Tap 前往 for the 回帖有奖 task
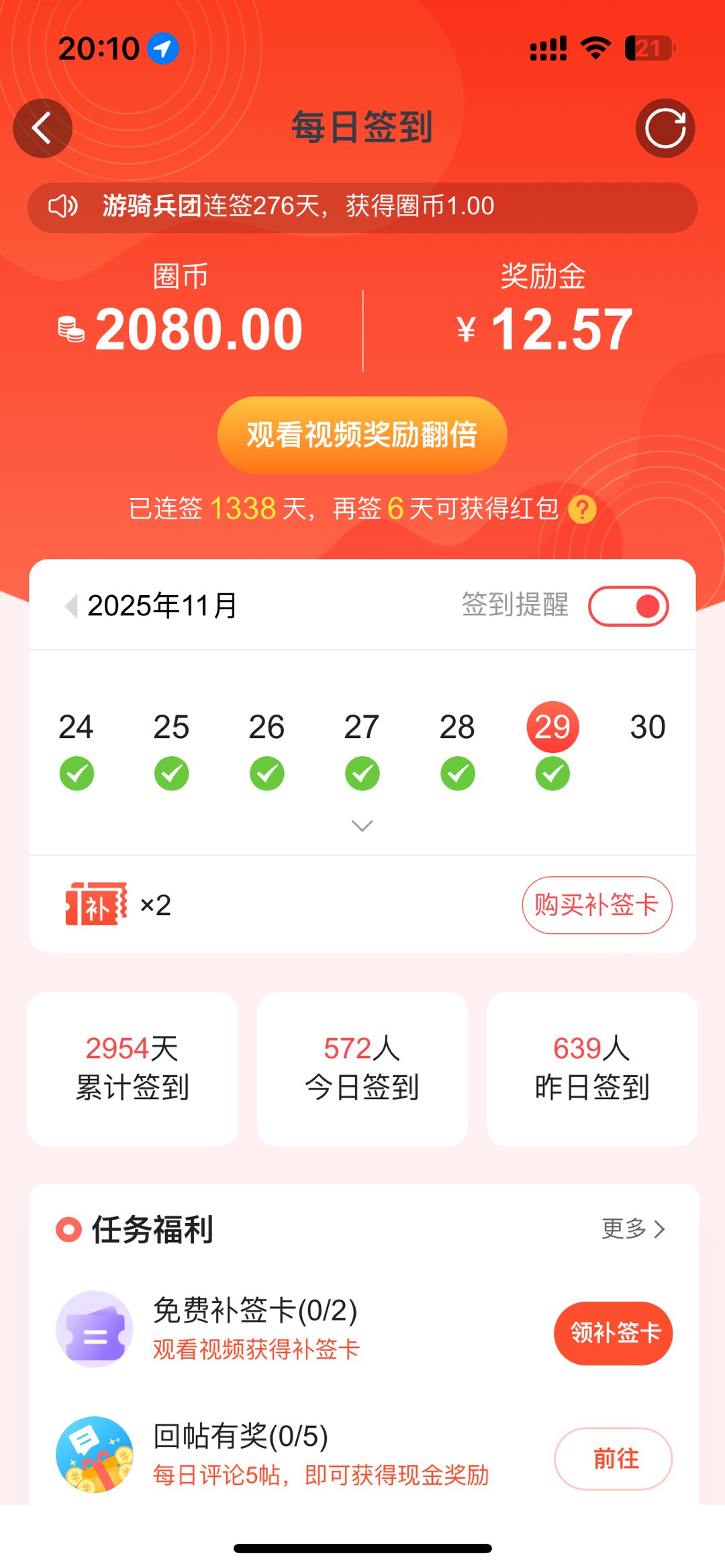Image resolution: width=725 pixels, height=1568 pixels. tap(613, 1459)
